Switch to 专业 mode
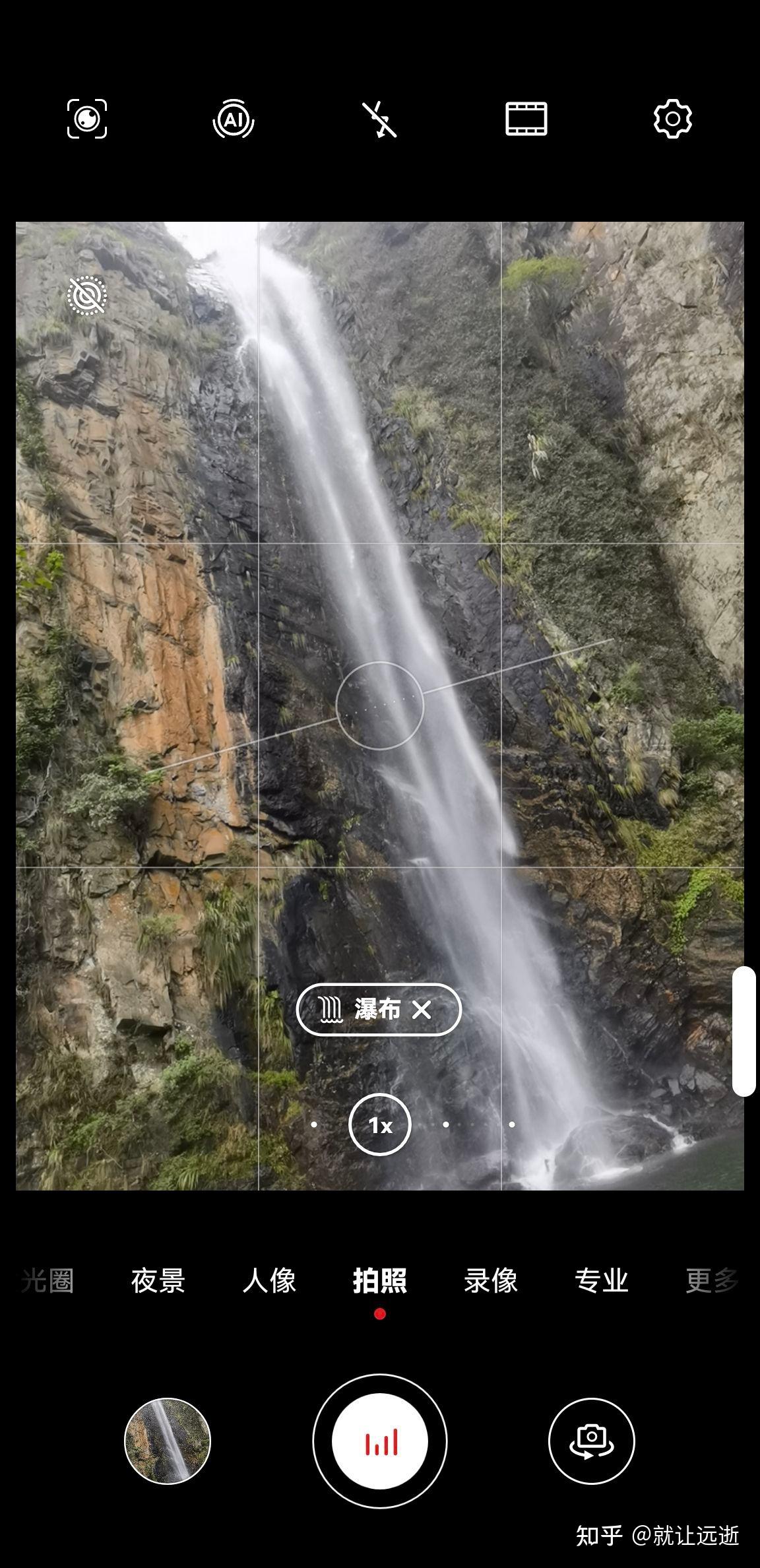This screenshot has height=1568, width=760. pyautogui.click(x=602, y=1281)
